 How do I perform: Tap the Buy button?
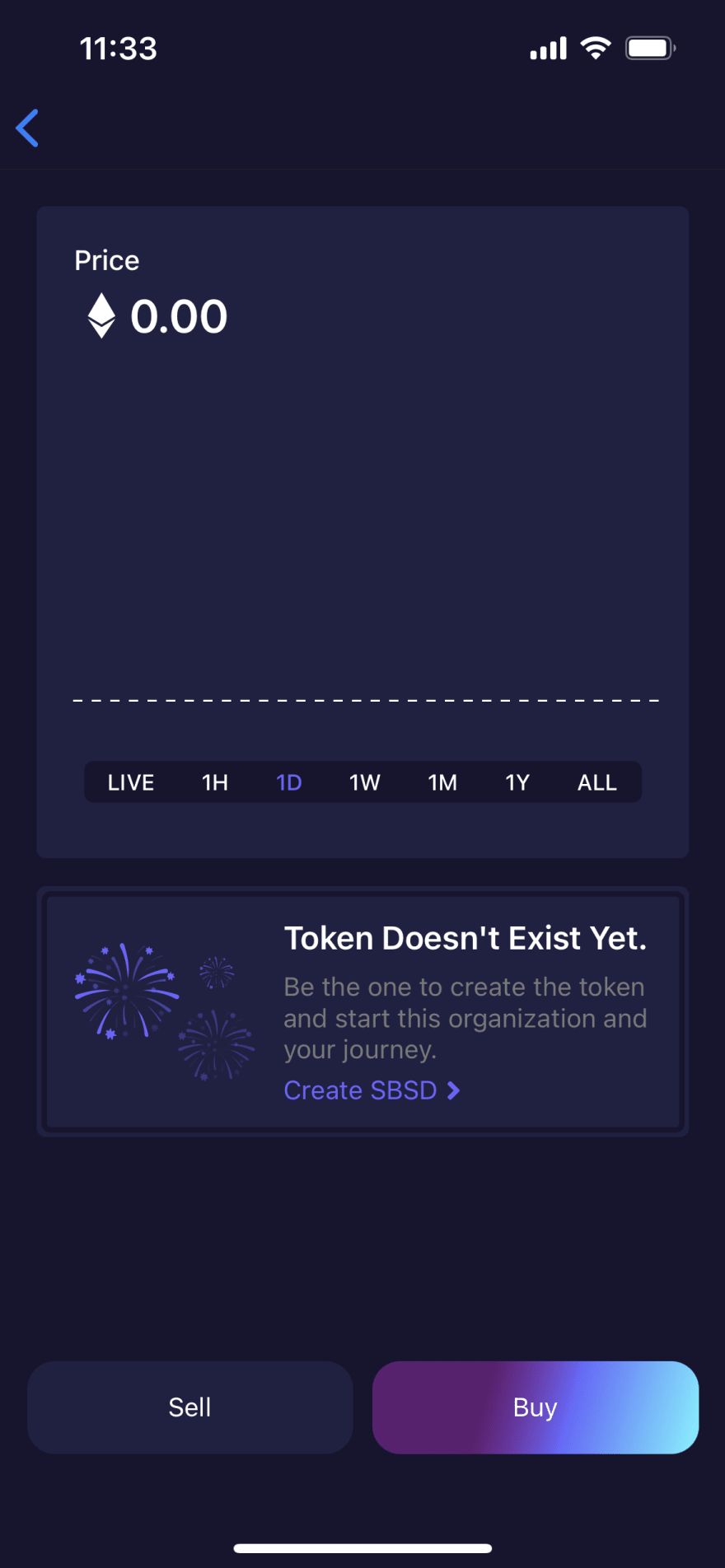click(536, 1407)
